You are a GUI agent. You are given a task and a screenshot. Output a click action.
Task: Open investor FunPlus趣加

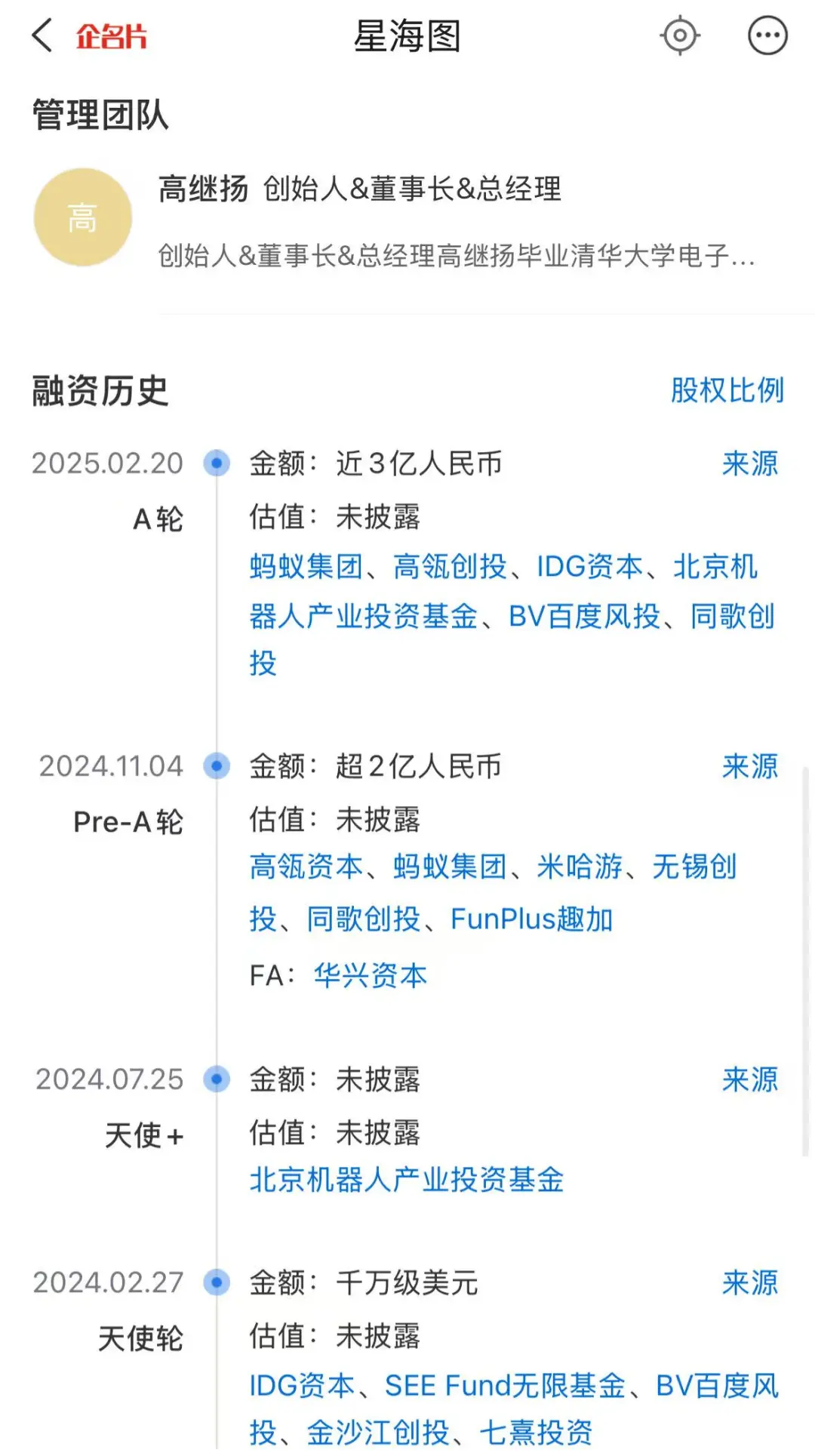pyautogui.click(x=531, y=919)
